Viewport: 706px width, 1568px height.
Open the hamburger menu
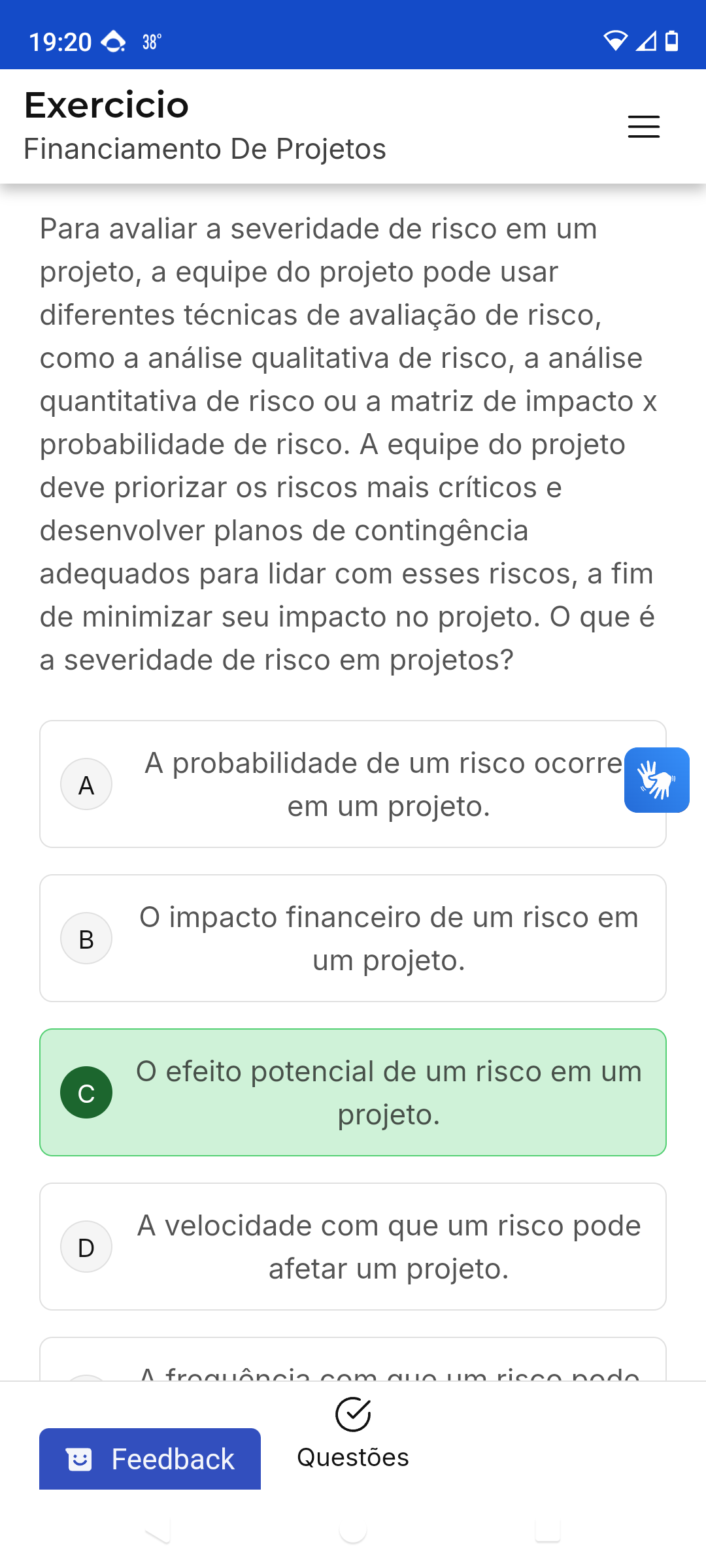tap(643, 126)
